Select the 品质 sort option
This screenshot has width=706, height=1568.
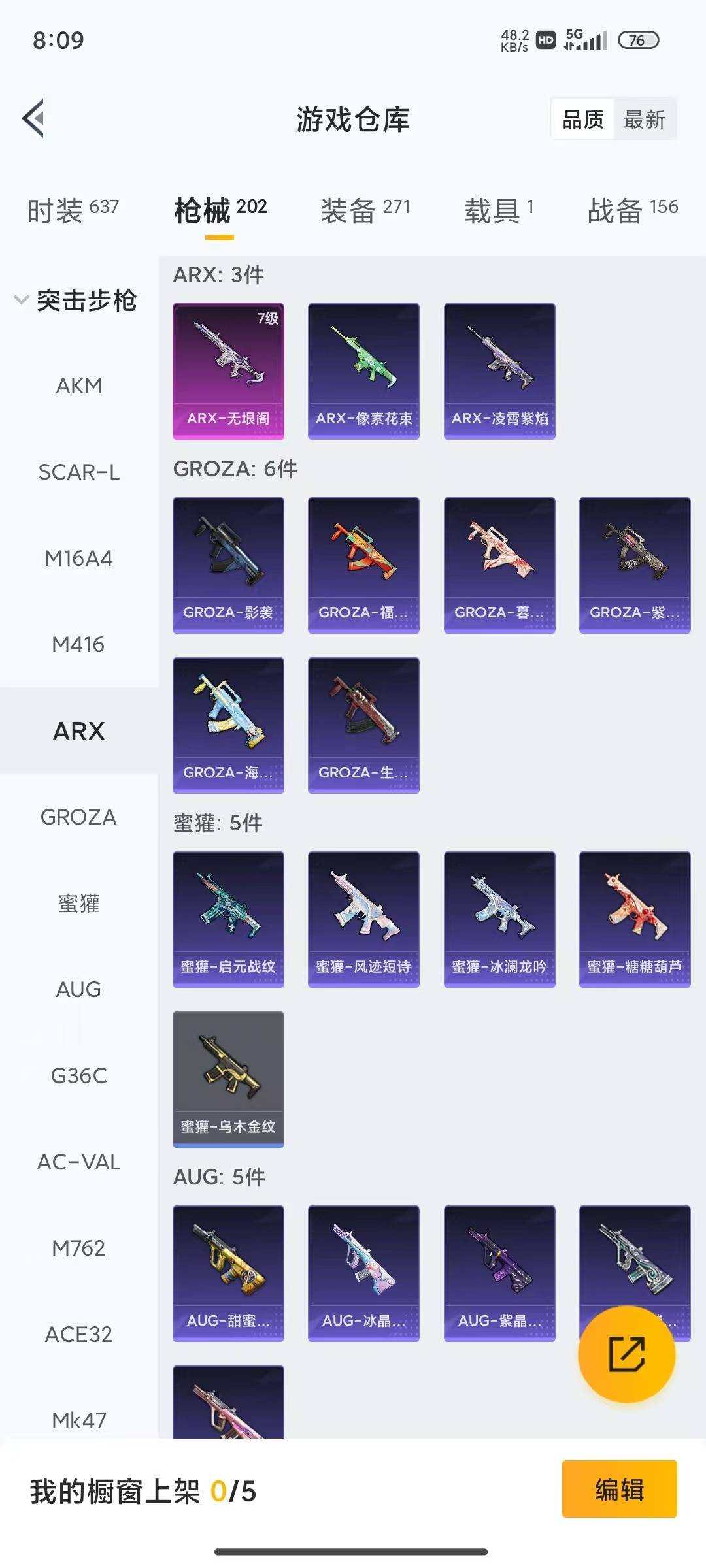click(x=583, y=120)
